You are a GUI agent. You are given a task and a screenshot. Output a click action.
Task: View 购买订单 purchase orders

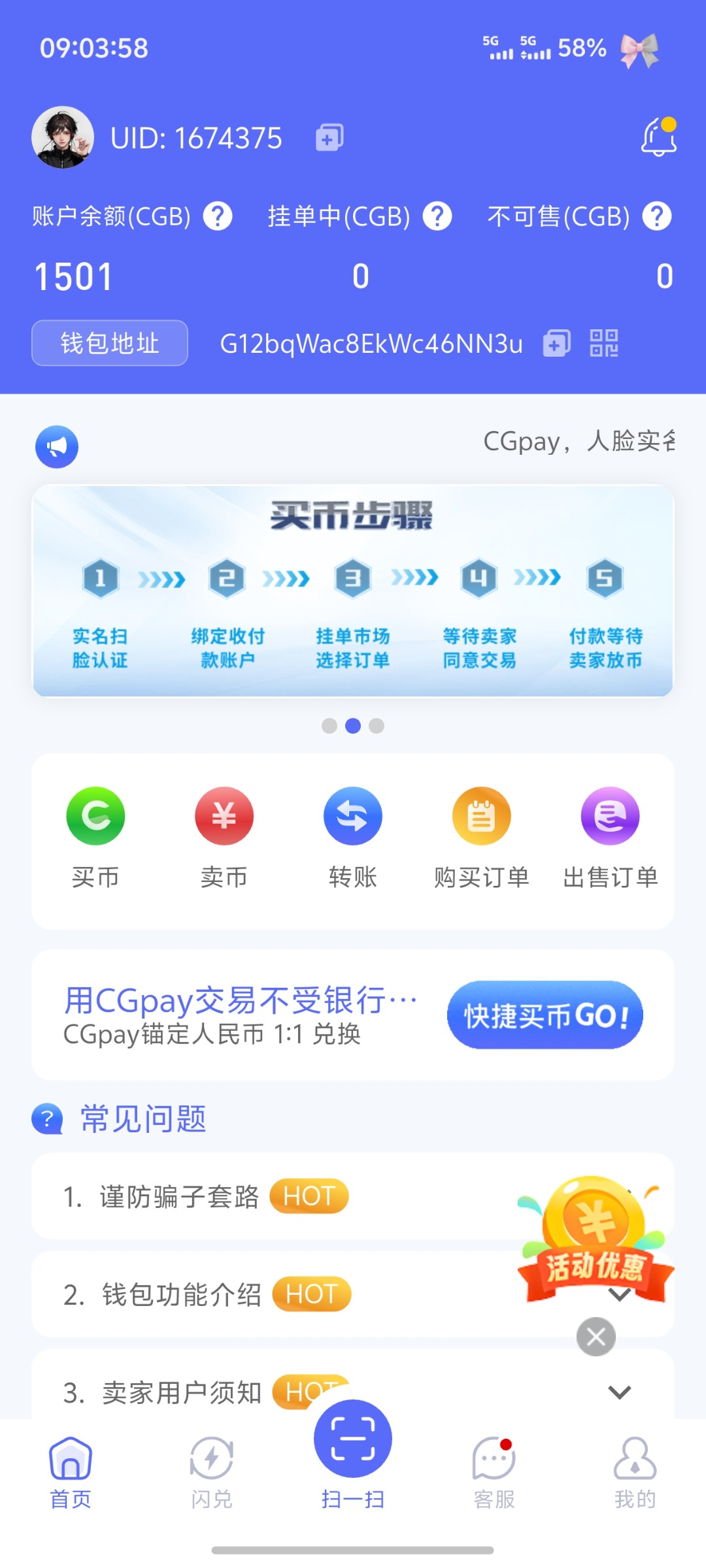[482, 837]
